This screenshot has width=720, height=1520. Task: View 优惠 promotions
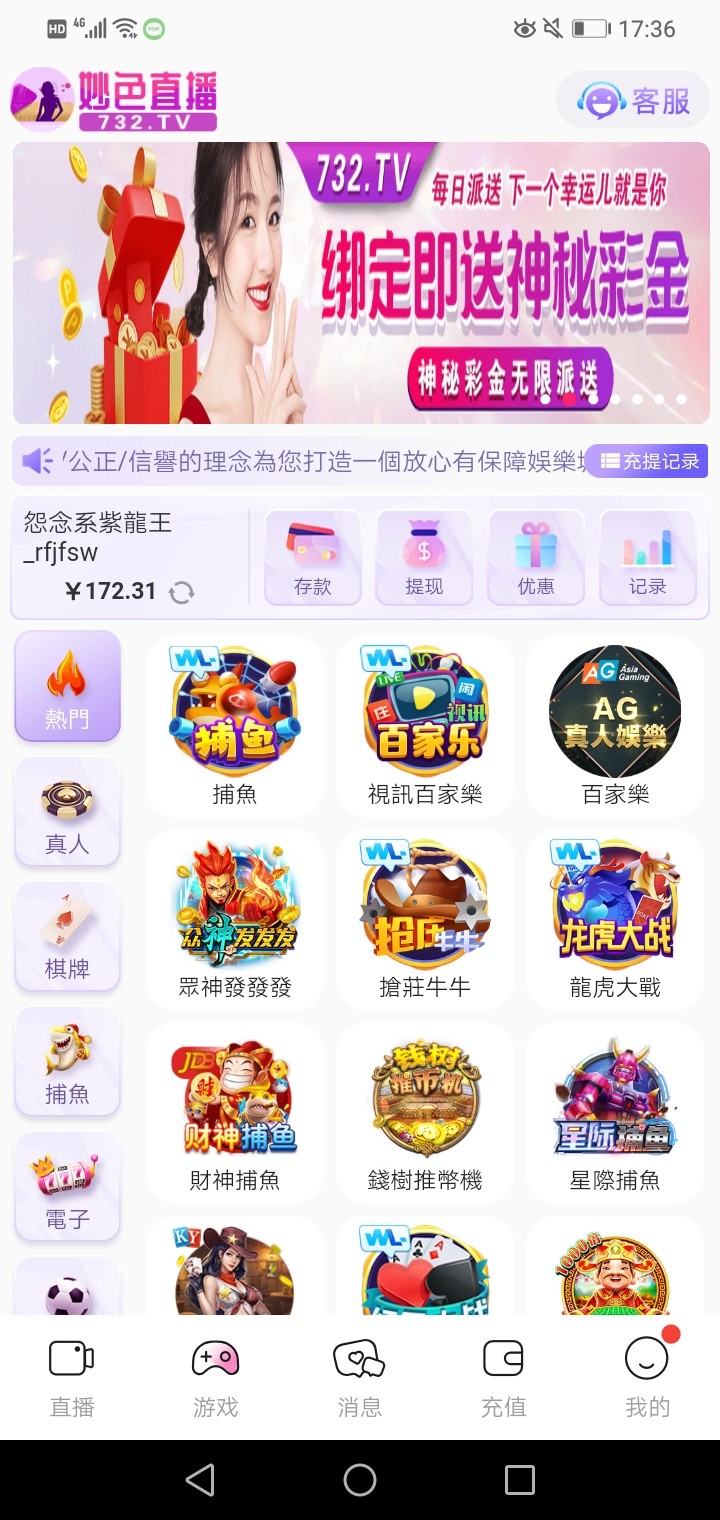(536, 558)
